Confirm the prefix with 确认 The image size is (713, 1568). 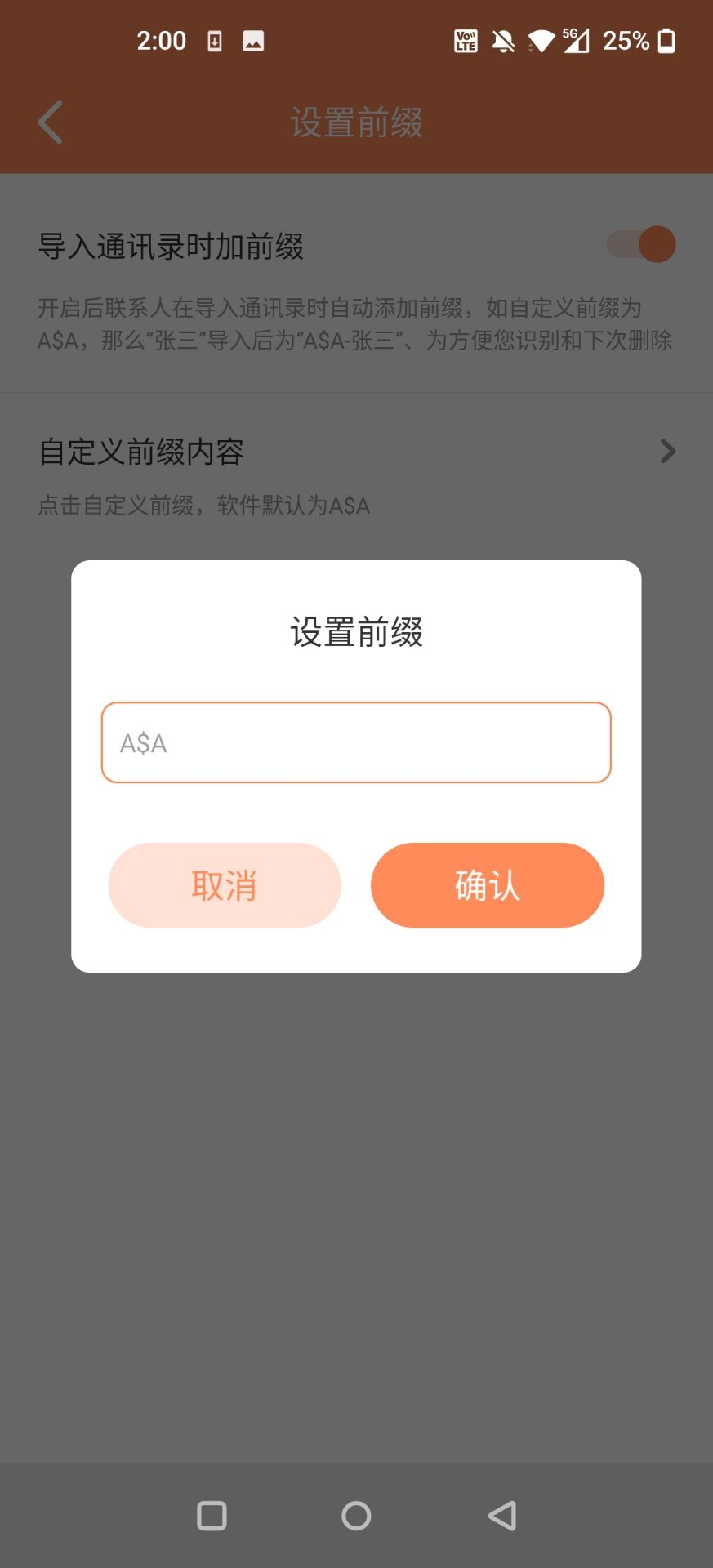click(x=488, y=885)
